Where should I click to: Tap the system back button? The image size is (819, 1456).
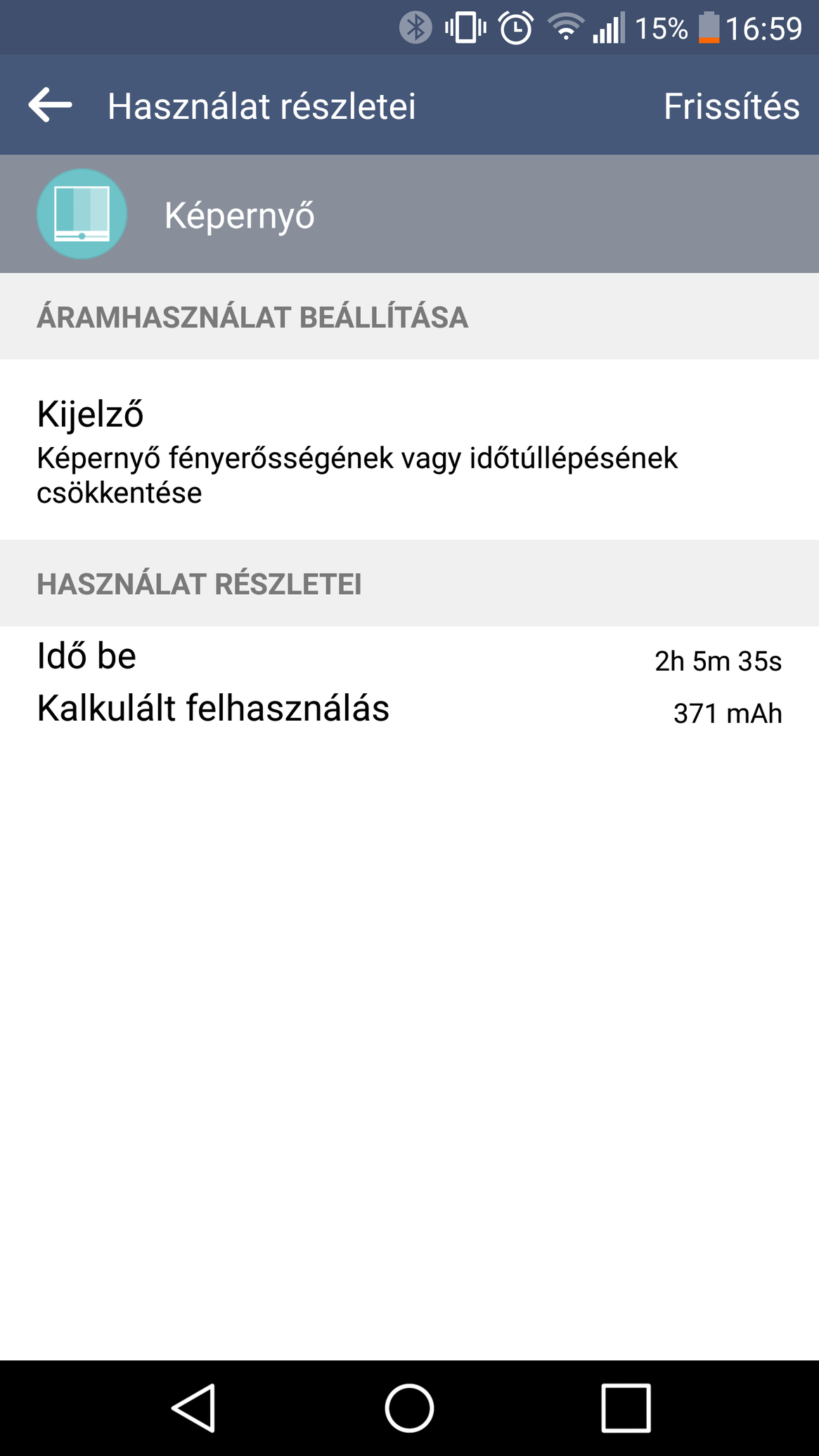pos(193,1407)
